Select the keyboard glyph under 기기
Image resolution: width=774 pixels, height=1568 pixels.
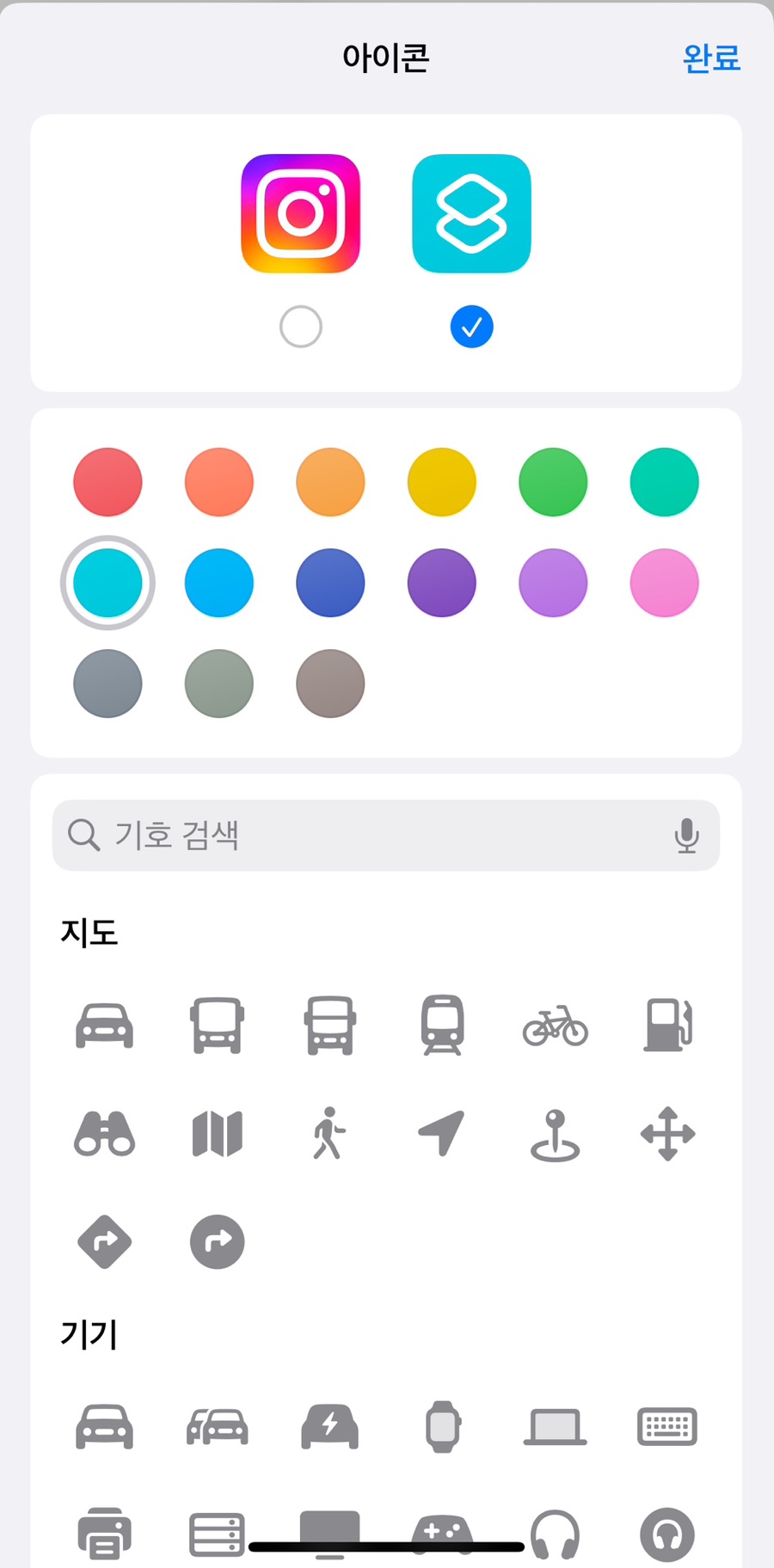667,1427
